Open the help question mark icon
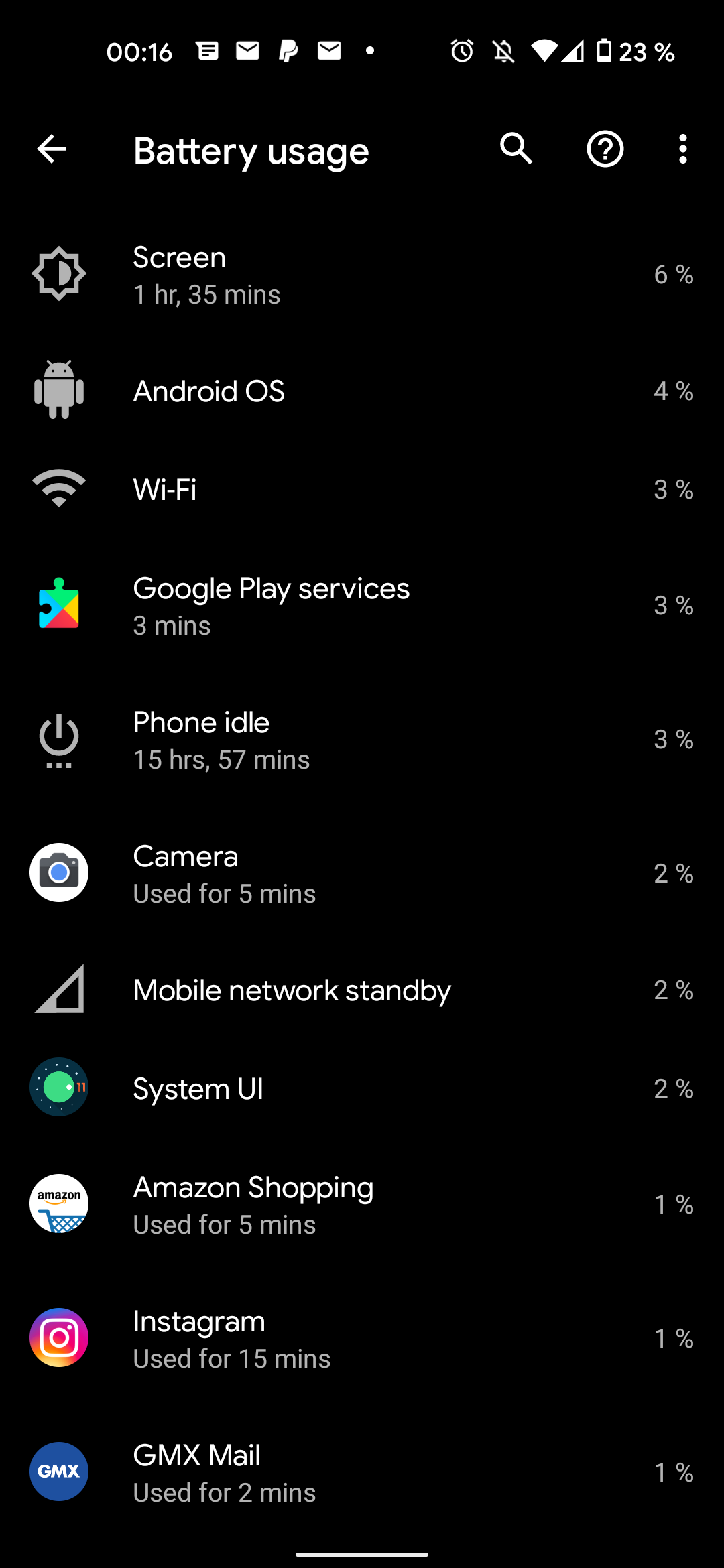The height and width of the screenshot is (1568, 724). [605, 149]
